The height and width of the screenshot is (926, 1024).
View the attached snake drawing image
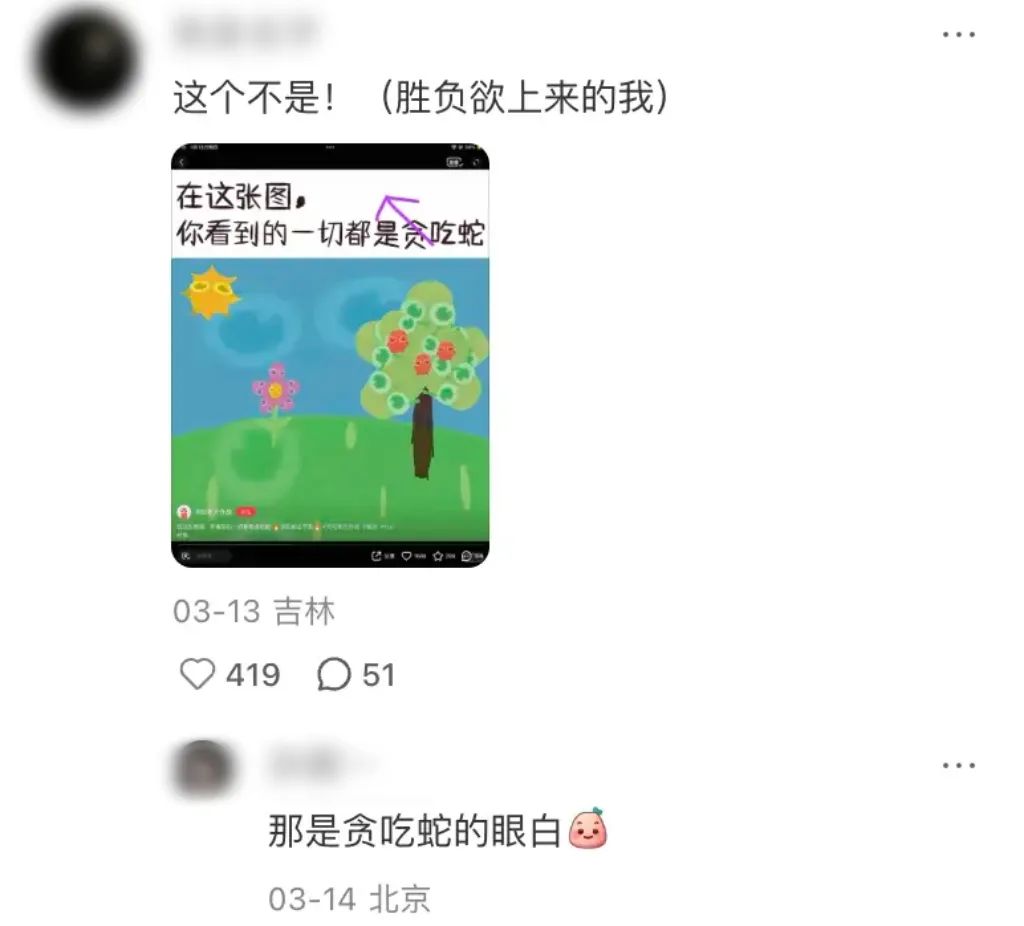(x=330, y=355)
